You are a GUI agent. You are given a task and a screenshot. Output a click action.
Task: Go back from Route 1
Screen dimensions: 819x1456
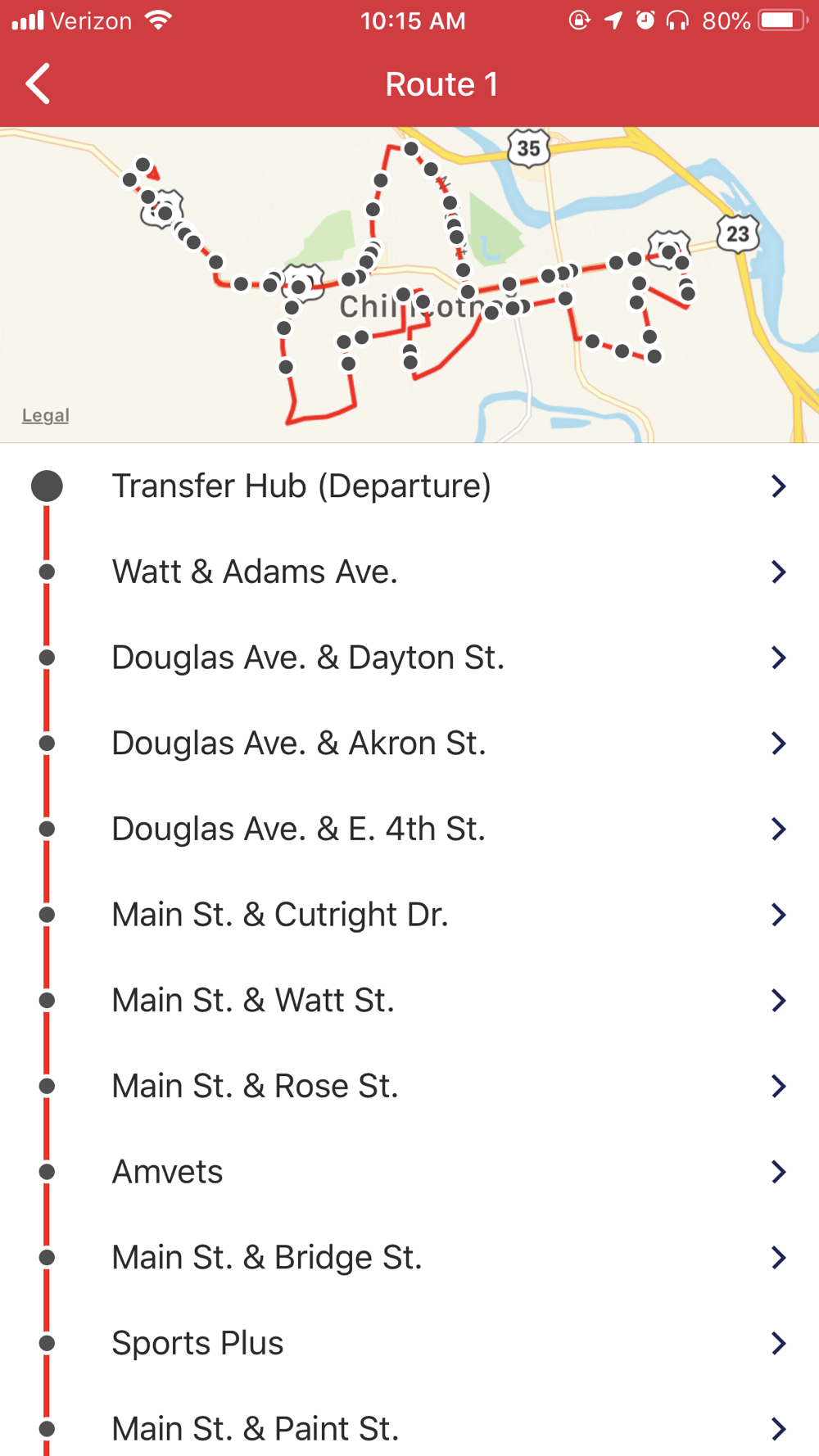[x=38, y=84]
